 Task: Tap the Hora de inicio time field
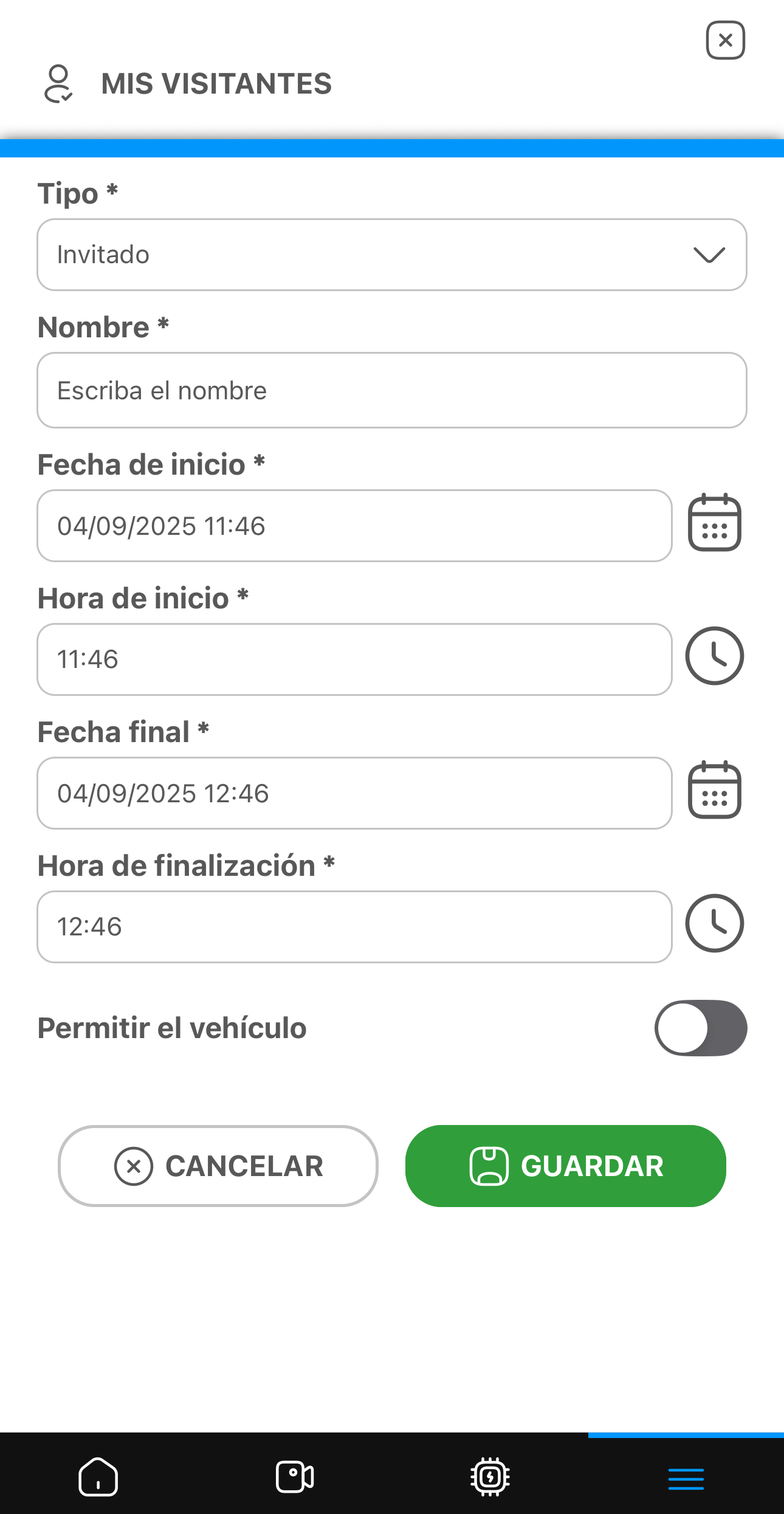coord(354,659)
